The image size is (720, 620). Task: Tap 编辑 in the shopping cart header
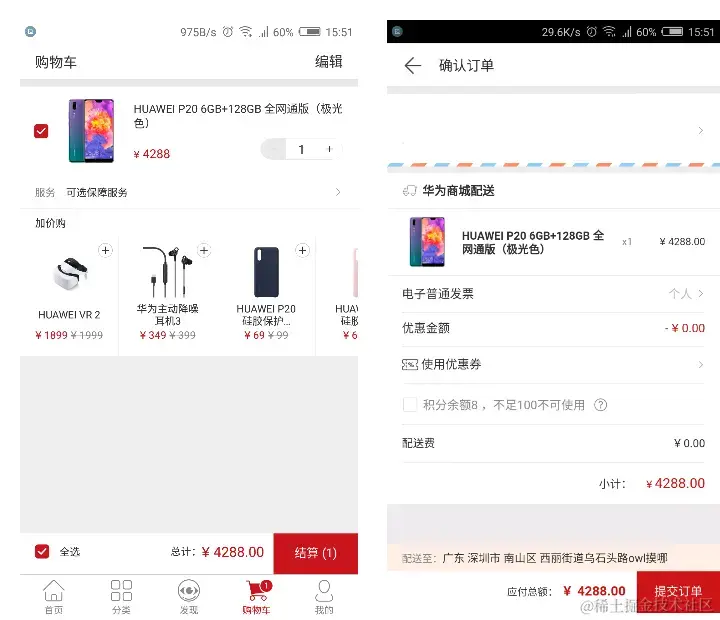tap(328, 62)
